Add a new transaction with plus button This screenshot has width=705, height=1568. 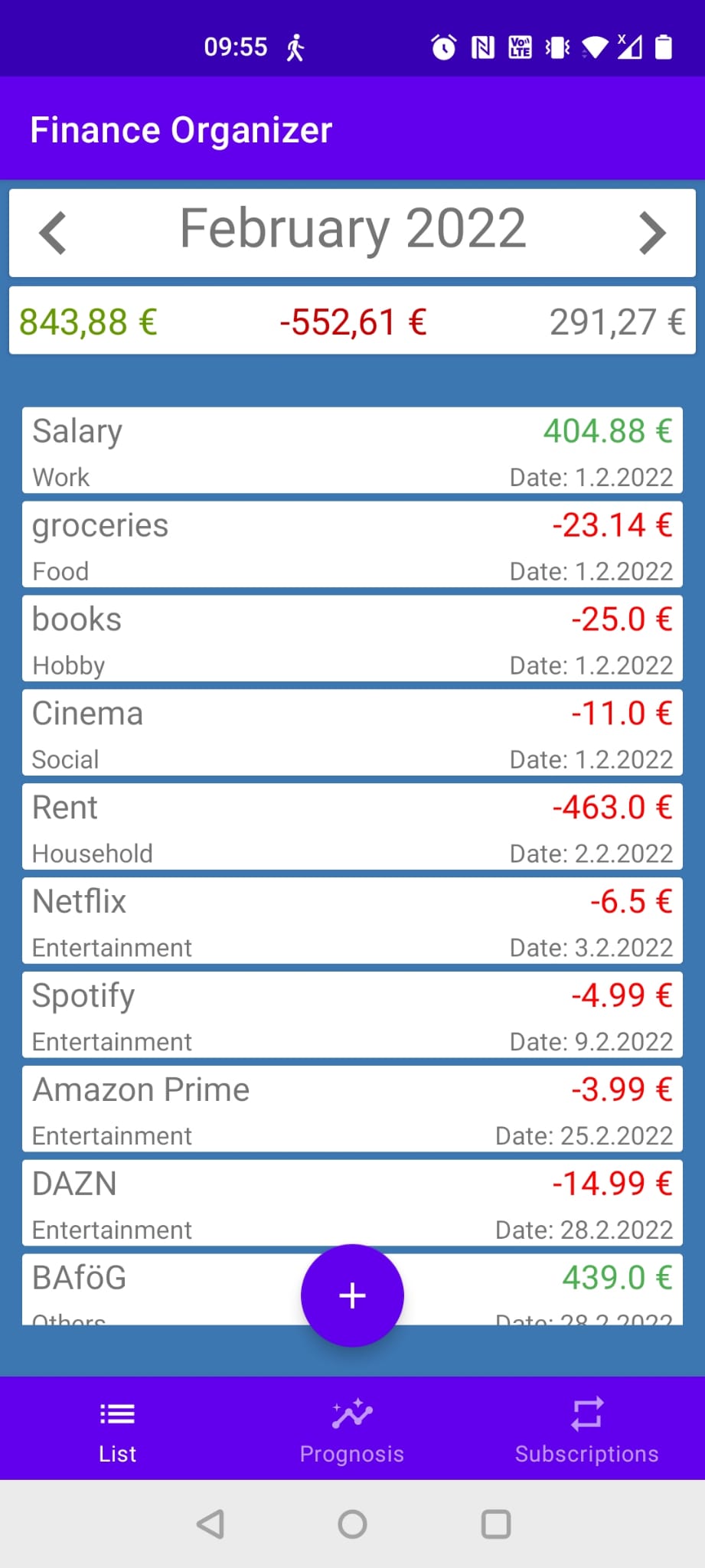(352, 1295)
